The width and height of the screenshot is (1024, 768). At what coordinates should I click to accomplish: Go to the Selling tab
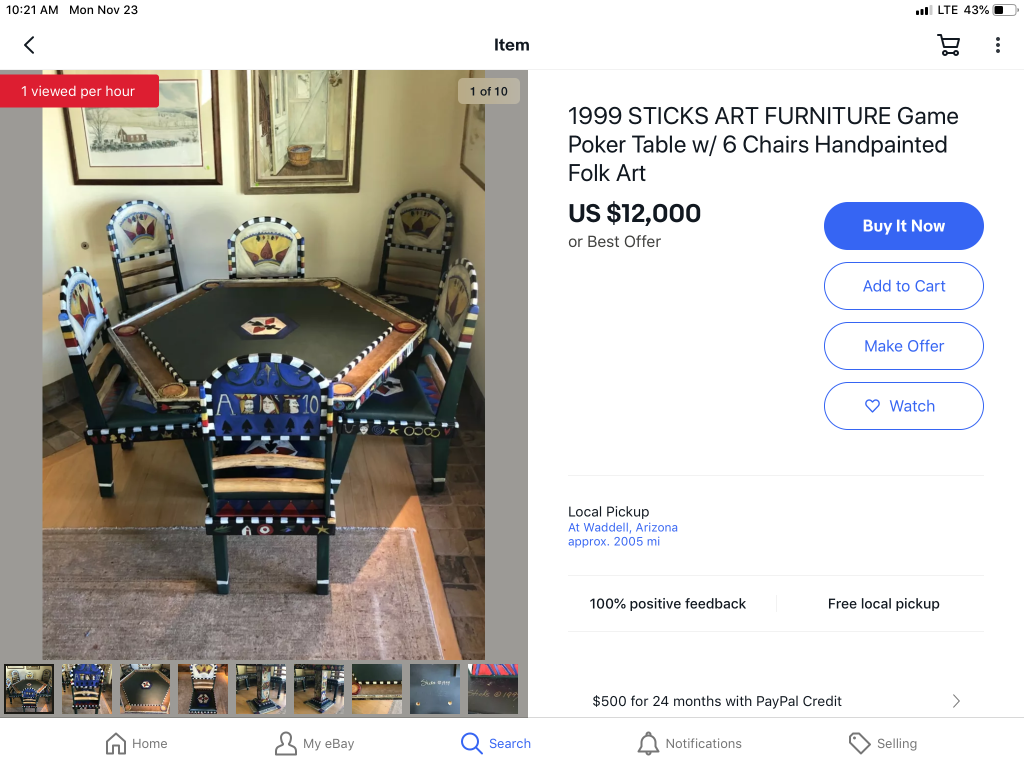tap(883, 743)
